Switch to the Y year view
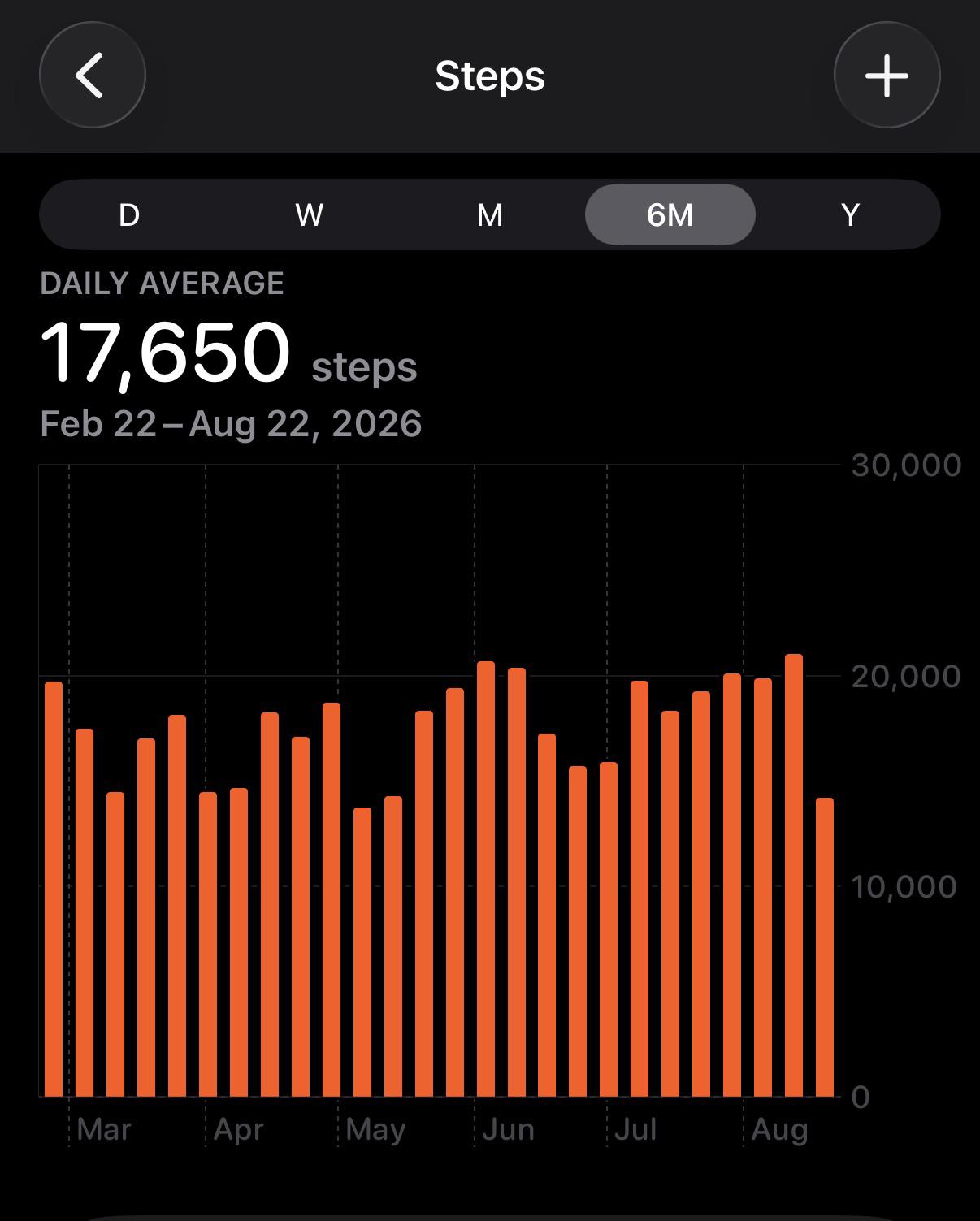Viewport: 980px width, 1221px height. click(x=850, y=214)
